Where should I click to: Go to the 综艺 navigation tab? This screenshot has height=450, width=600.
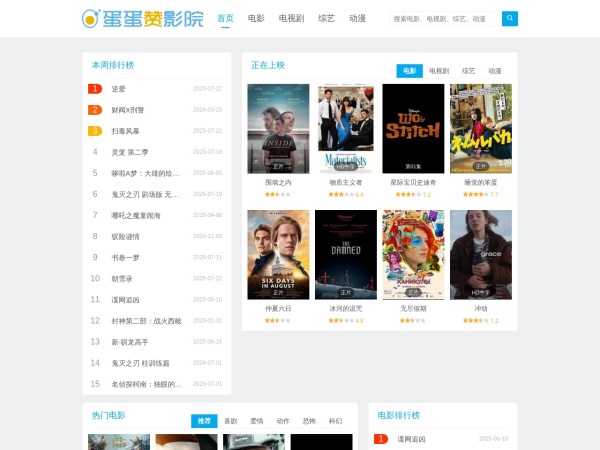pos(326,18)
